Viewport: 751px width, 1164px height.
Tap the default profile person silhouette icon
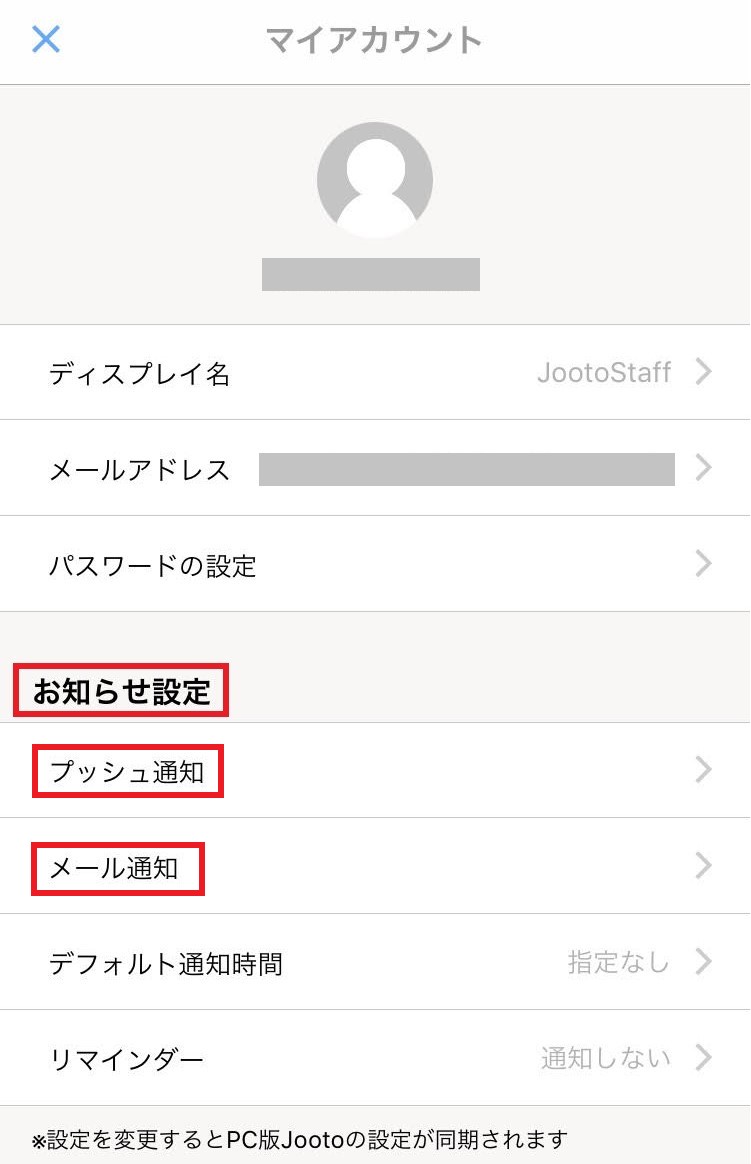[374, 180]
